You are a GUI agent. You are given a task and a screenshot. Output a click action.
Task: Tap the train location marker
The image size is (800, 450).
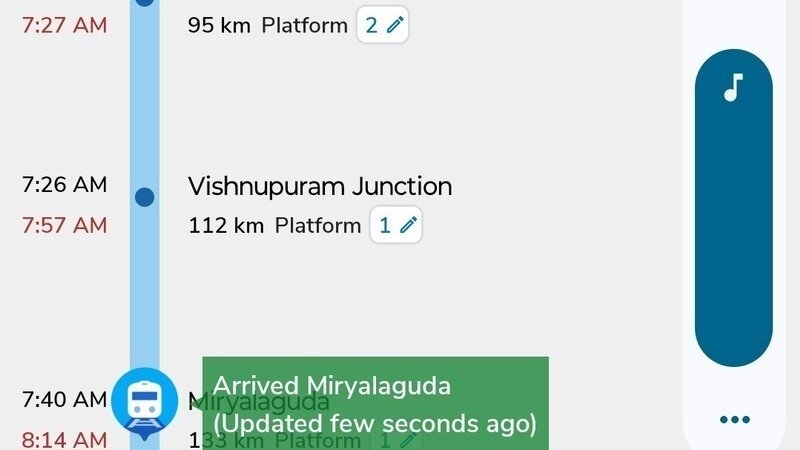click(145, 401)
